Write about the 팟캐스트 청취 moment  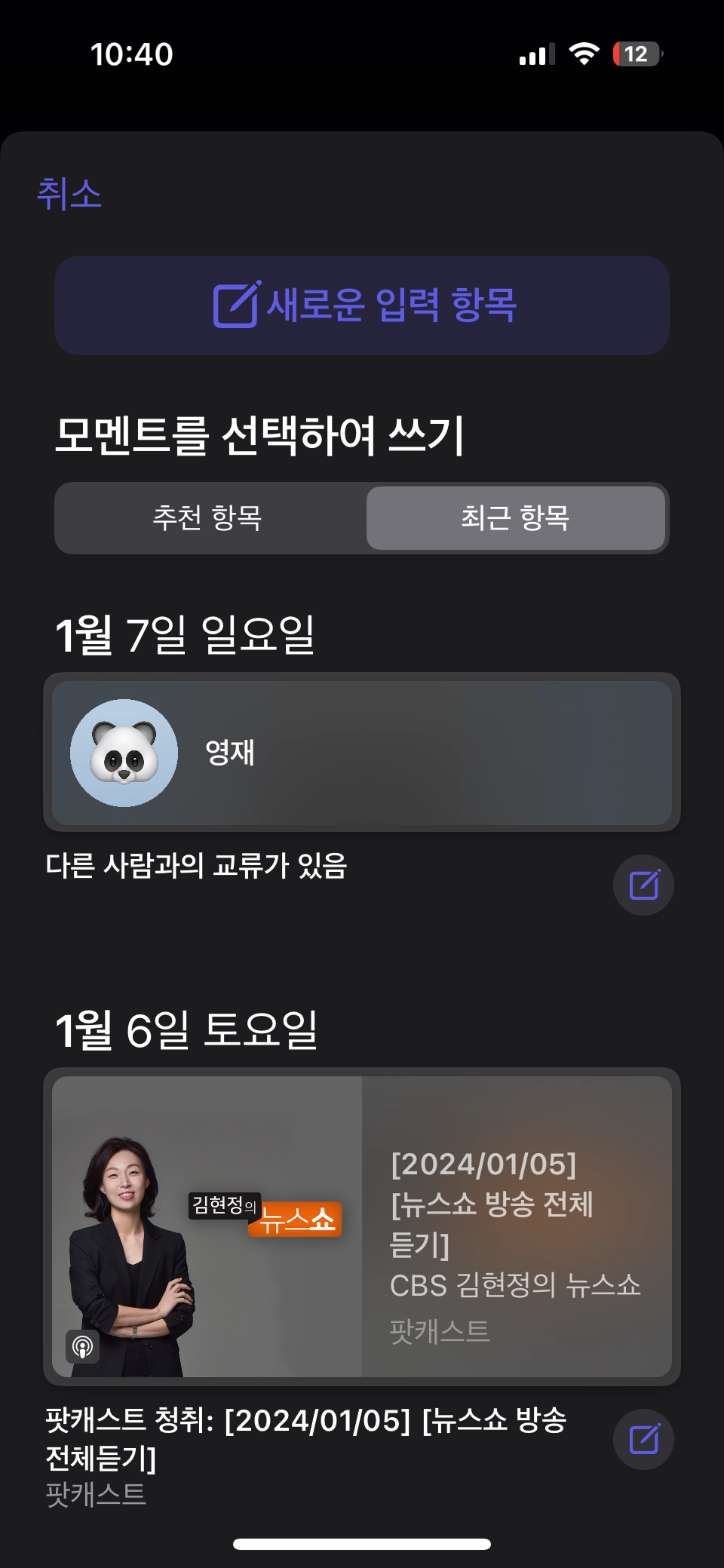click(643, 1439)
